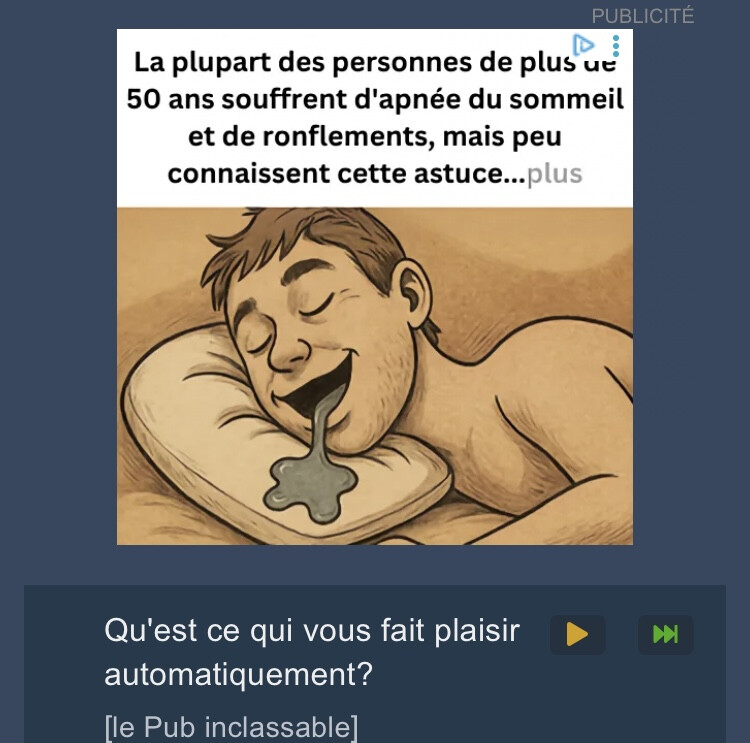
Task: Open the AdChoices info icon
Action: [x=584, y=45]
